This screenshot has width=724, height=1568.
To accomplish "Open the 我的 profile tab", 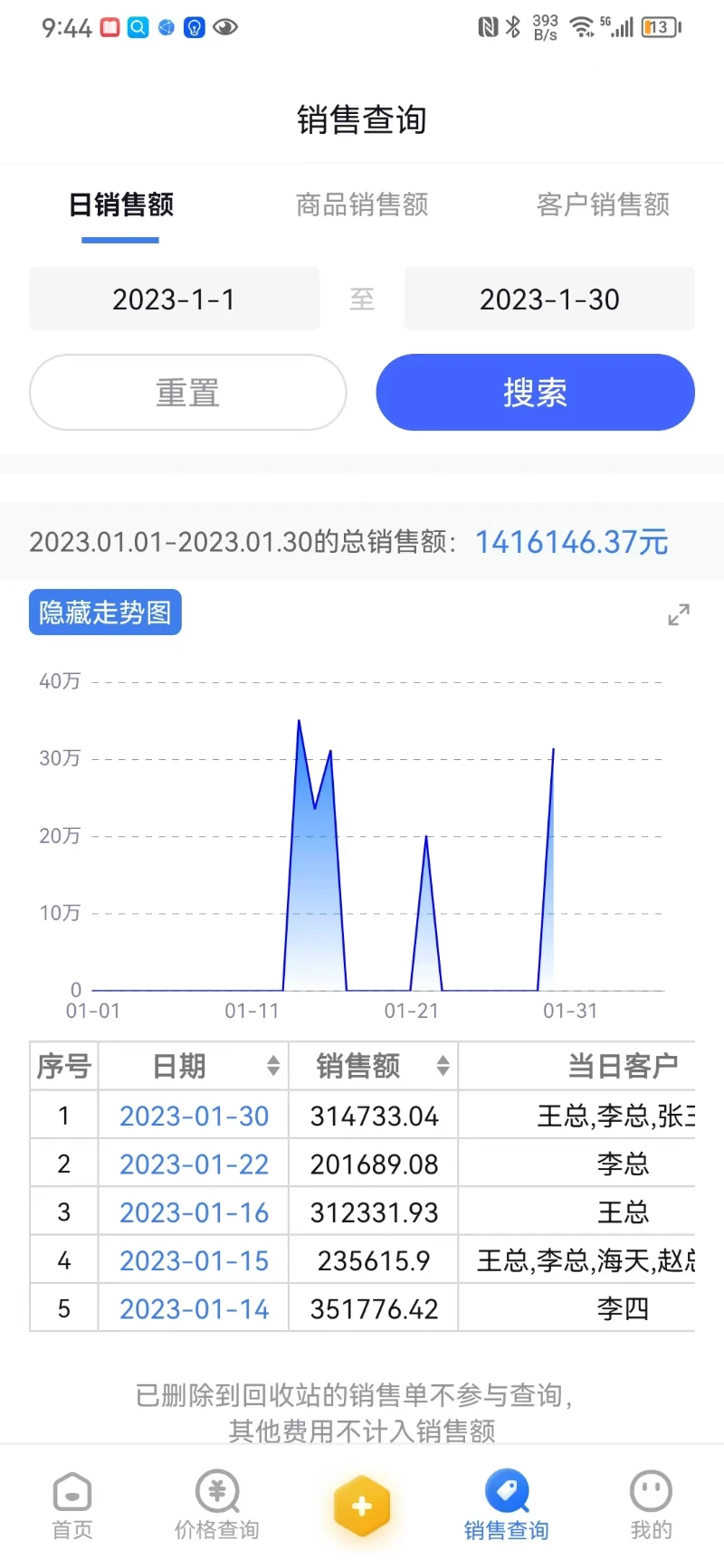I will (651, 1506).
